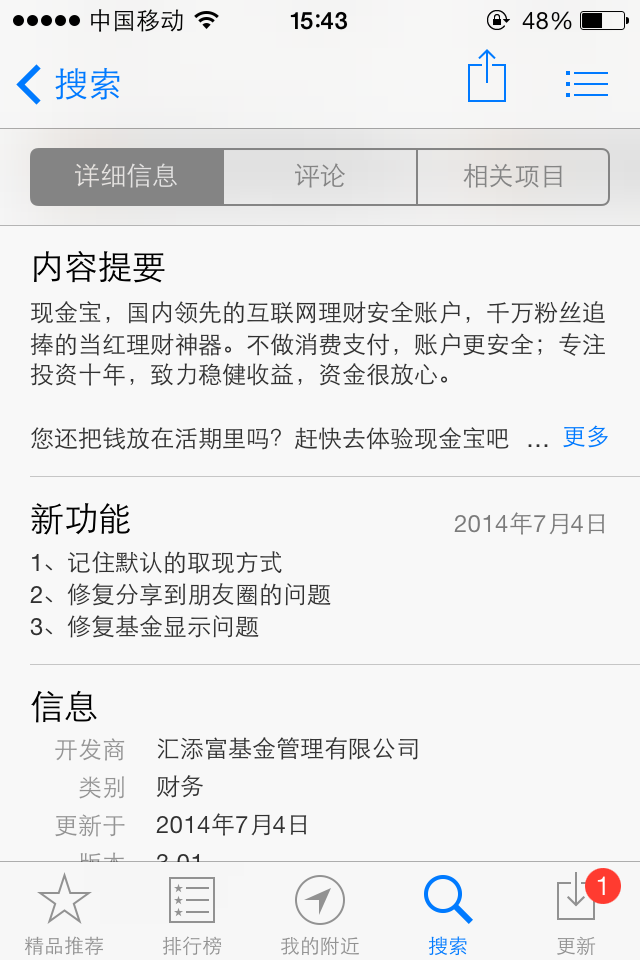
Task: Open the 排行榜 tab
Action: [192, 913]
